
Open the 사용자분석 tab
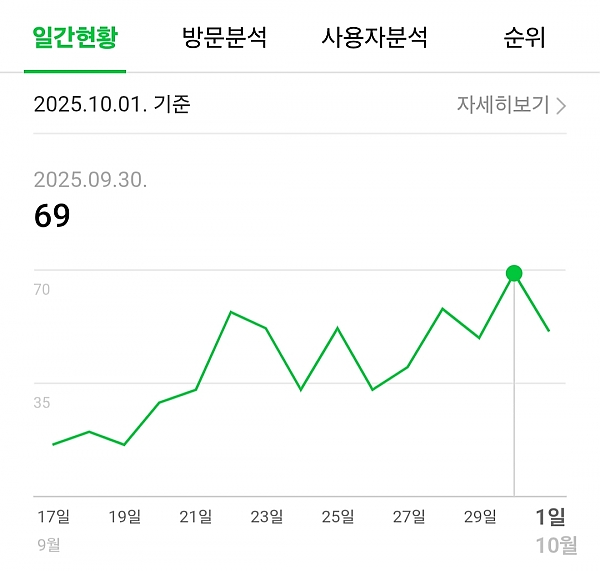[x=374, y=38]
